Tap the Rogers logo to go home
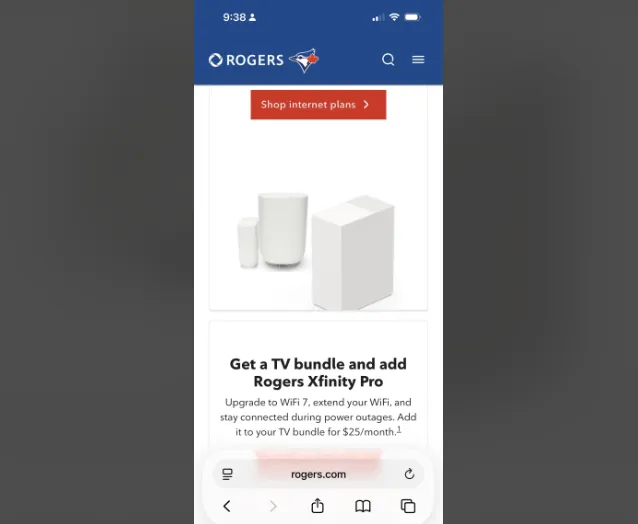This screenshot has height=524, width=638. pyautogui.click(x=262, y=60)
